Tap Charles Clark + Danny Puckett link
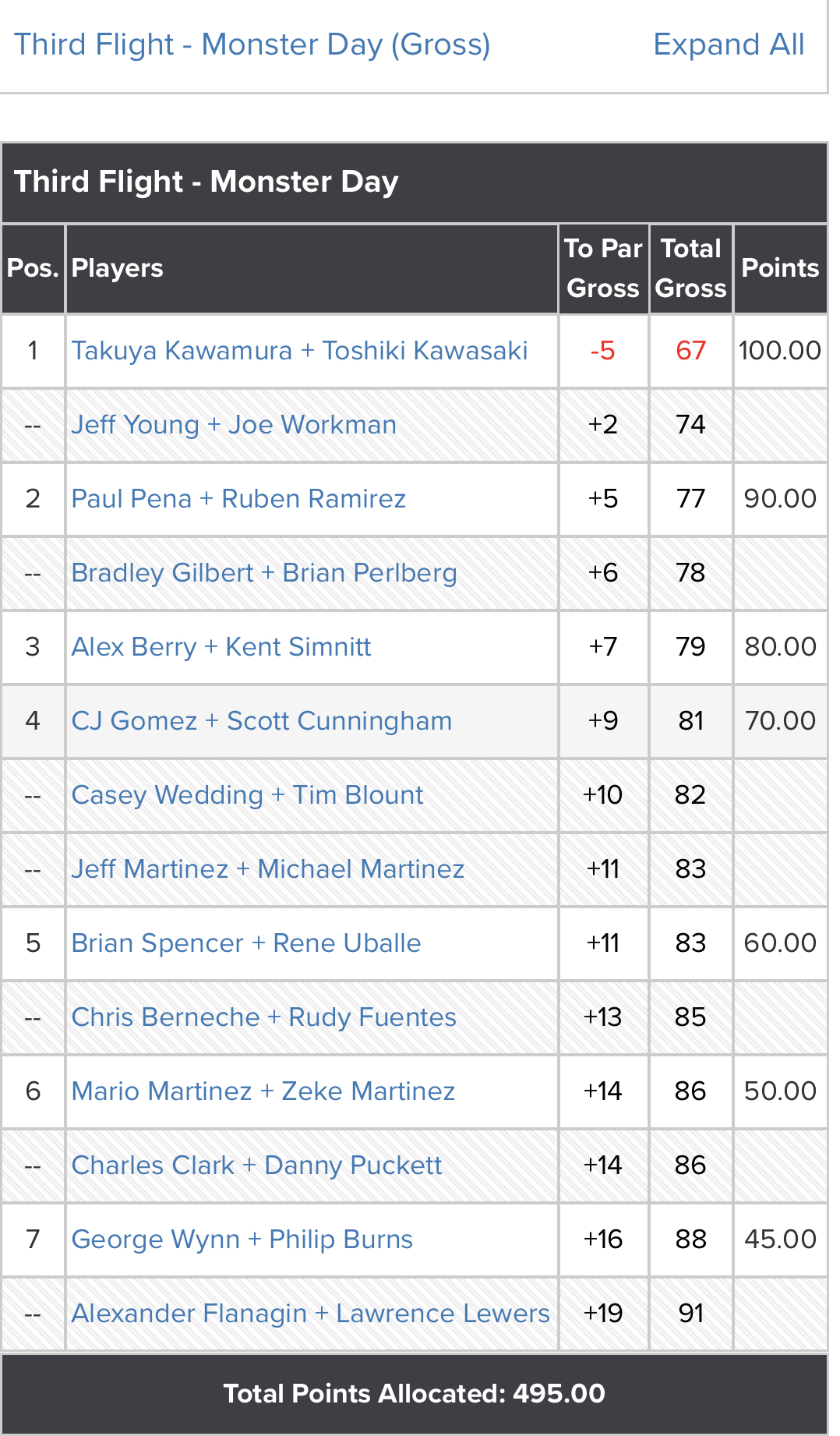Screen dimensions: 840x1436 click(256, 1165)
